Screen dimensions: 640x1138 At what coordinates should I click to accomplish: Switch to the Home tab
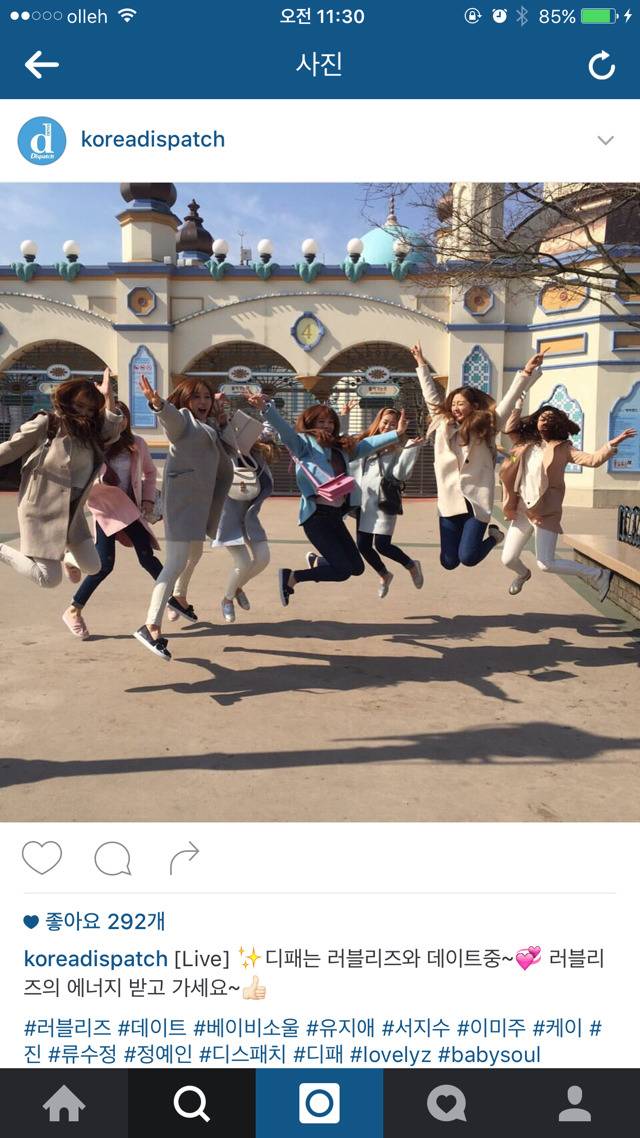coord(64,1103)
